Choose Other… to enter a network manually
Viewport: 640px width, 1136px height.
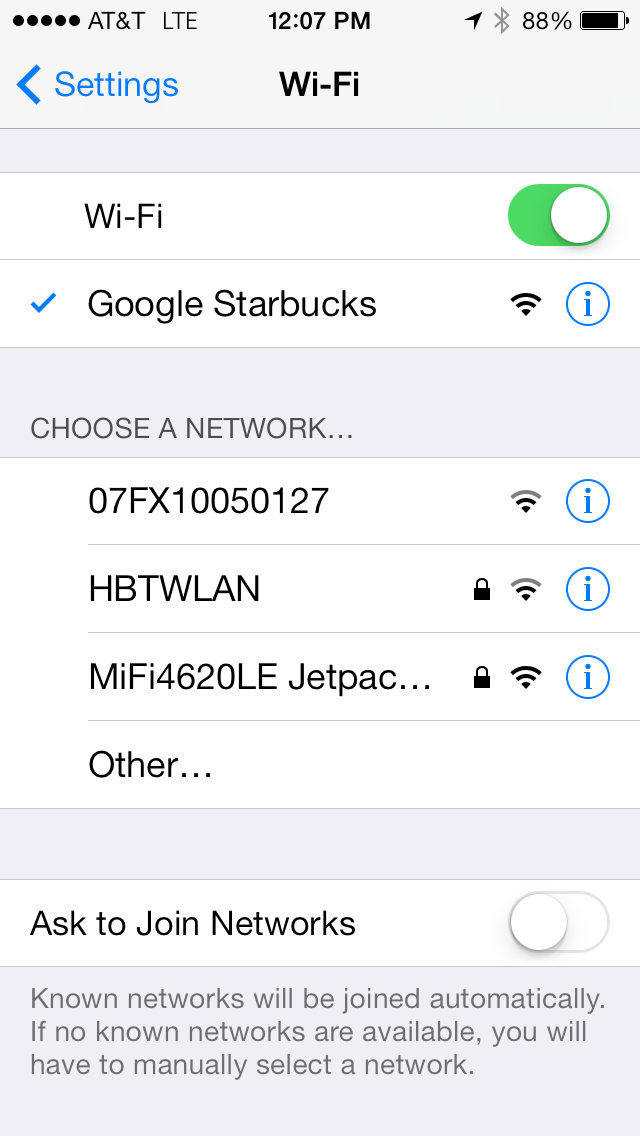tap(320, 765)
